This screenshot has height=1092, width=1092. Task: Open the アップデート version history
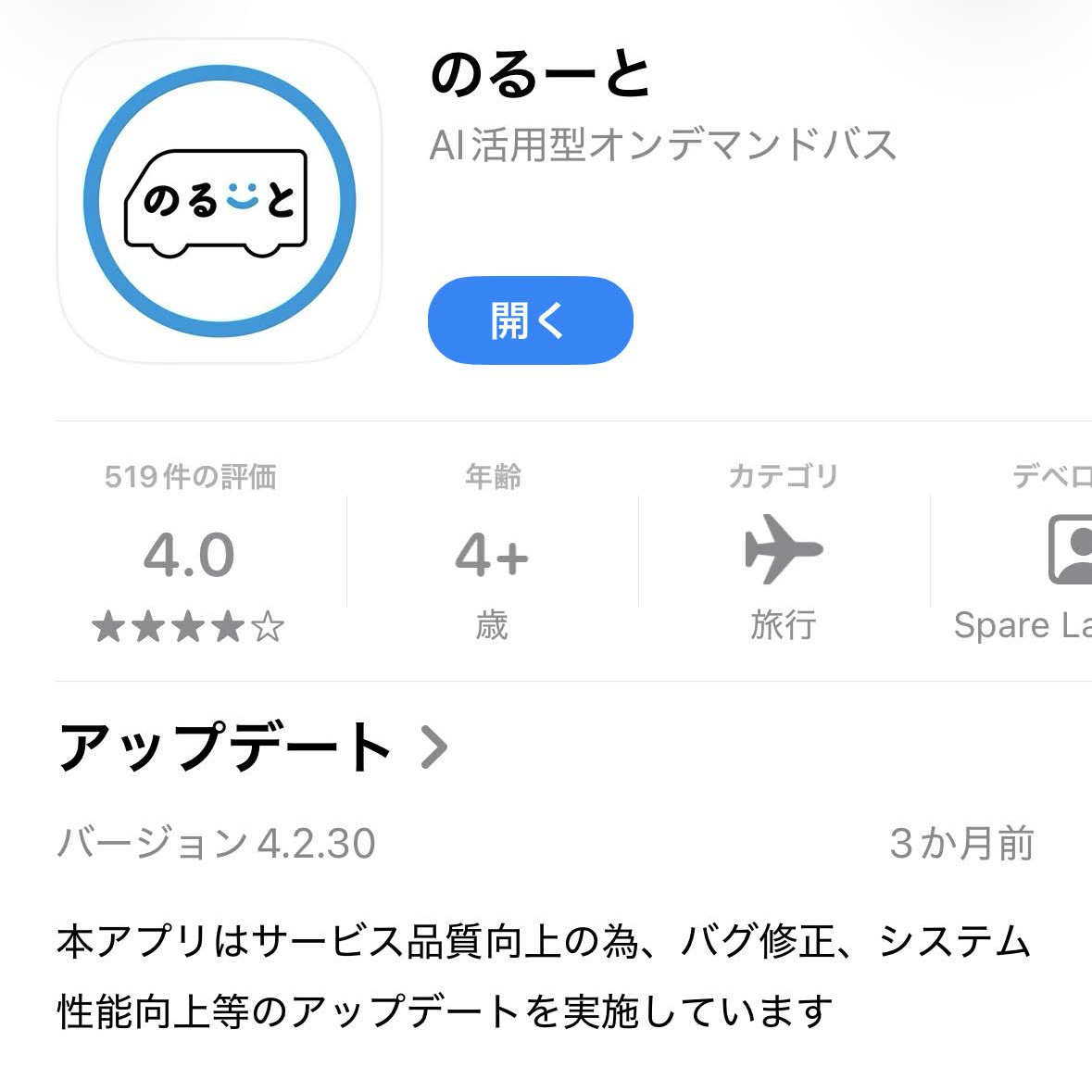252,747
